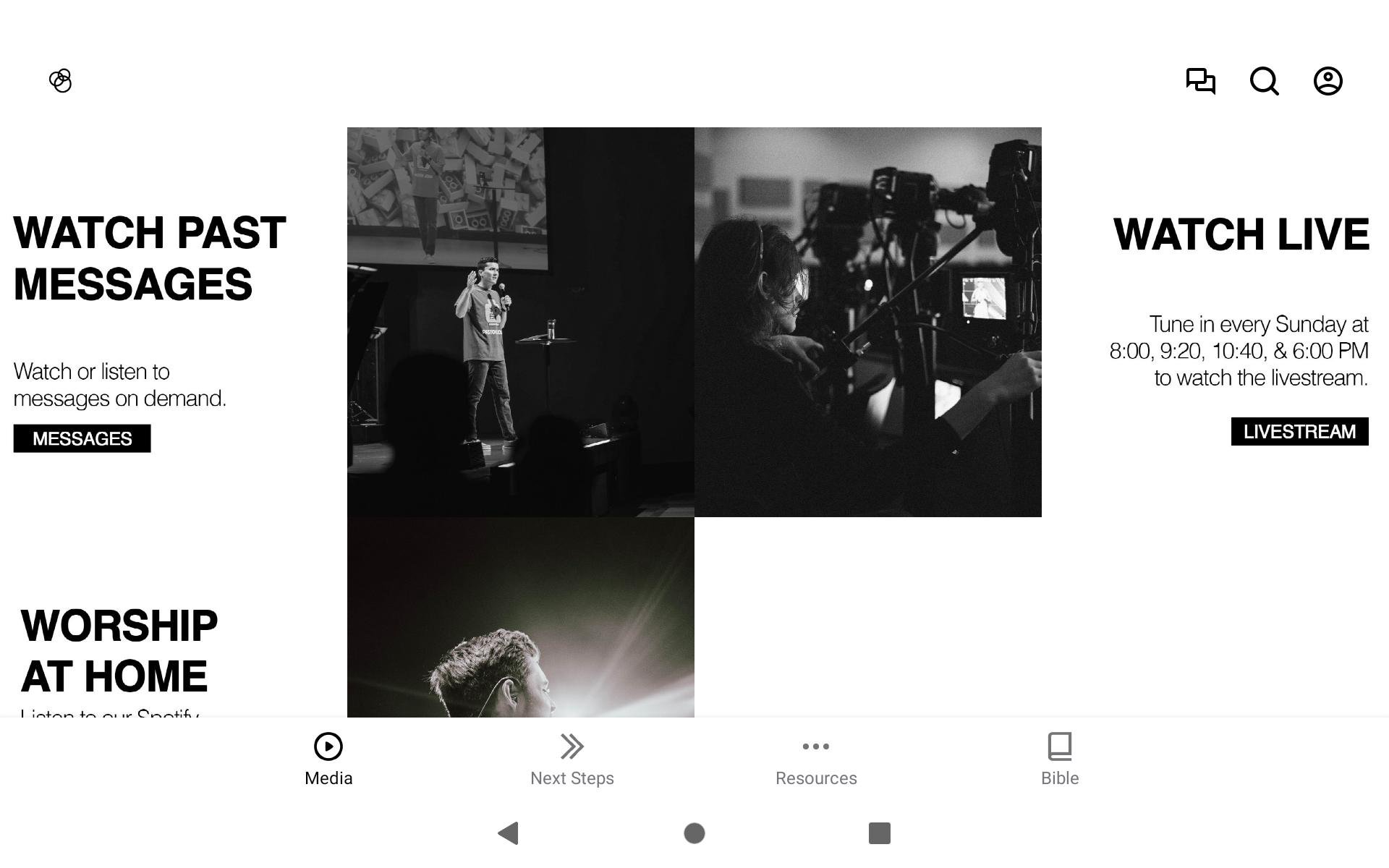Return to the device home screen
Viewport: 1389px width, 868px height.
click(694, 833)
